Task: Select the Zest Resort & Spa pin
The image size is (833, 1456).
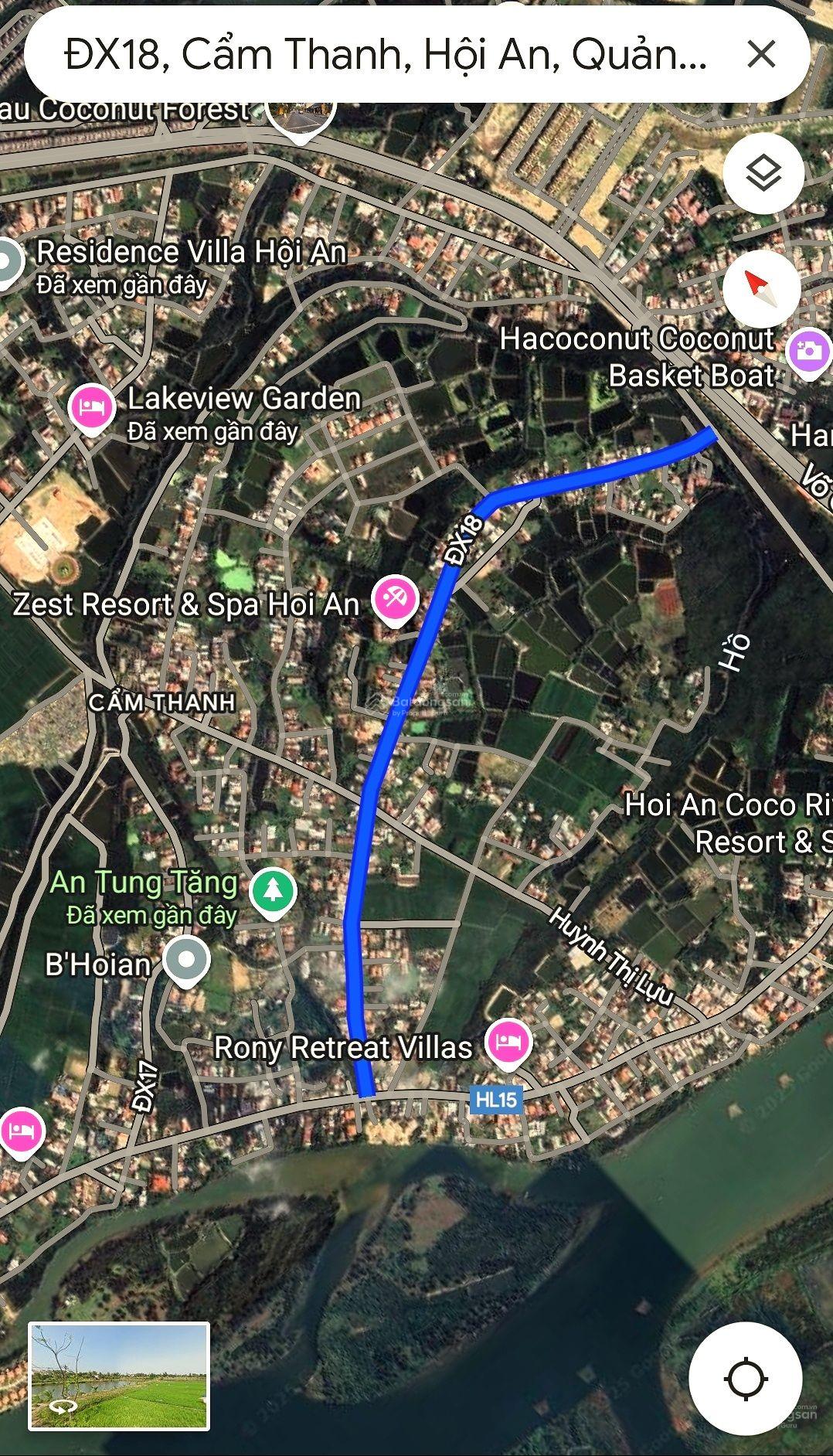Action: 394,596
